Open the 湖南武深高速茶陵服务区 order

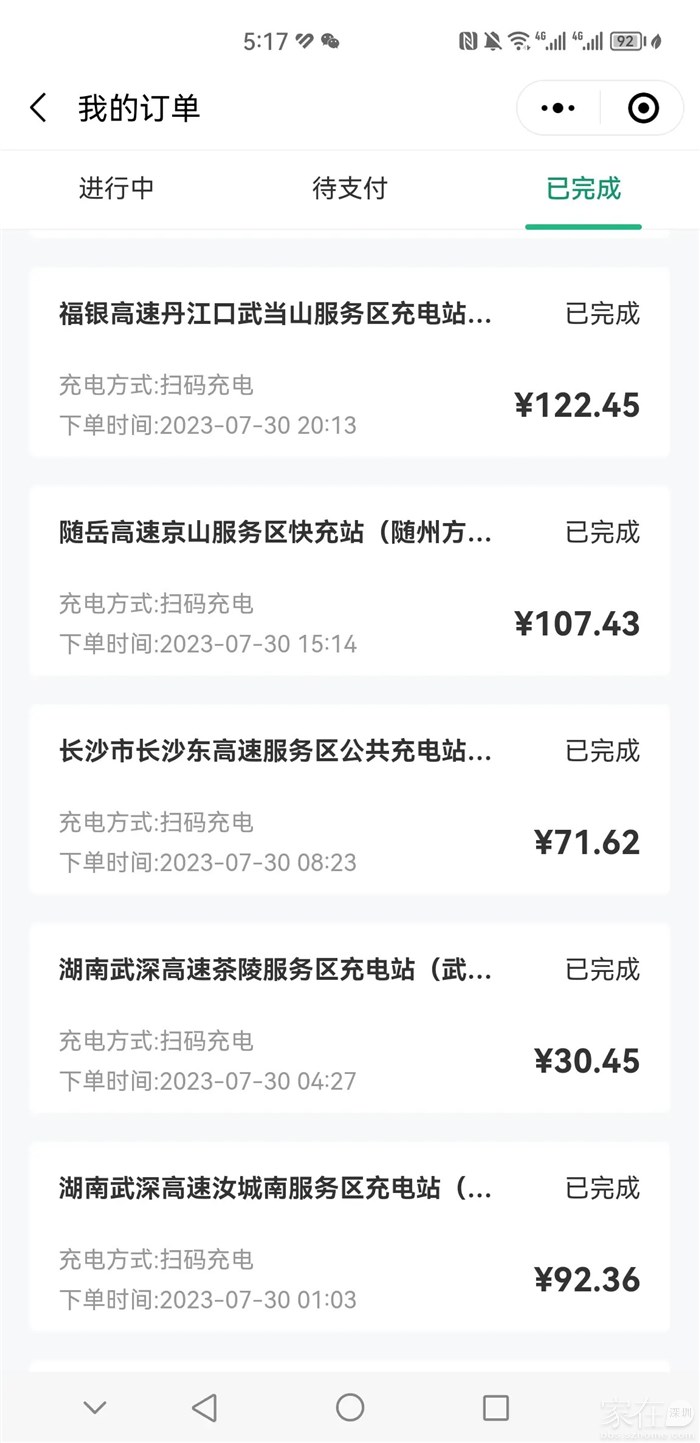point(349,1018)
